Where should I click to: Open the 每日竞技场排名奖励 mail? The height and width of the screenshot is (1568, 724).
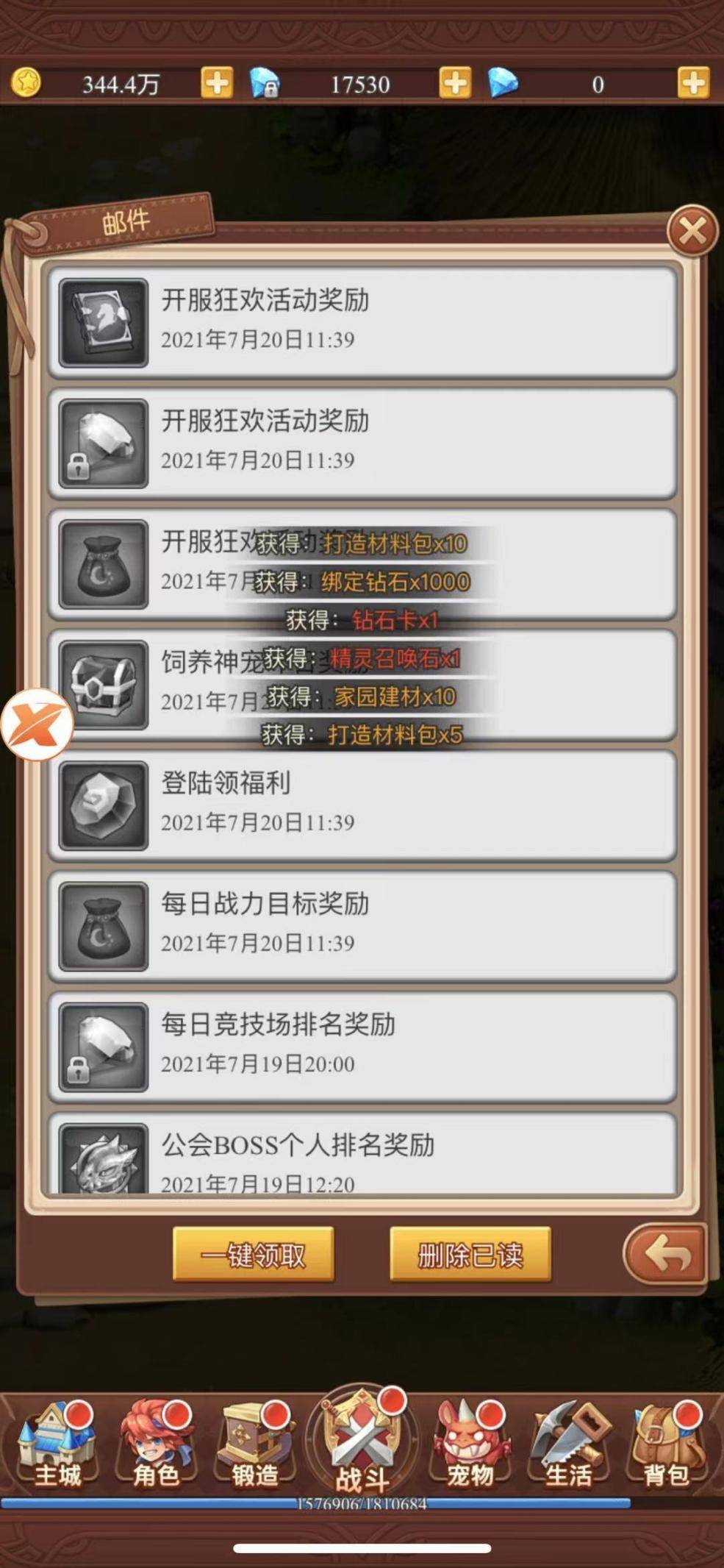(362, 1047)
